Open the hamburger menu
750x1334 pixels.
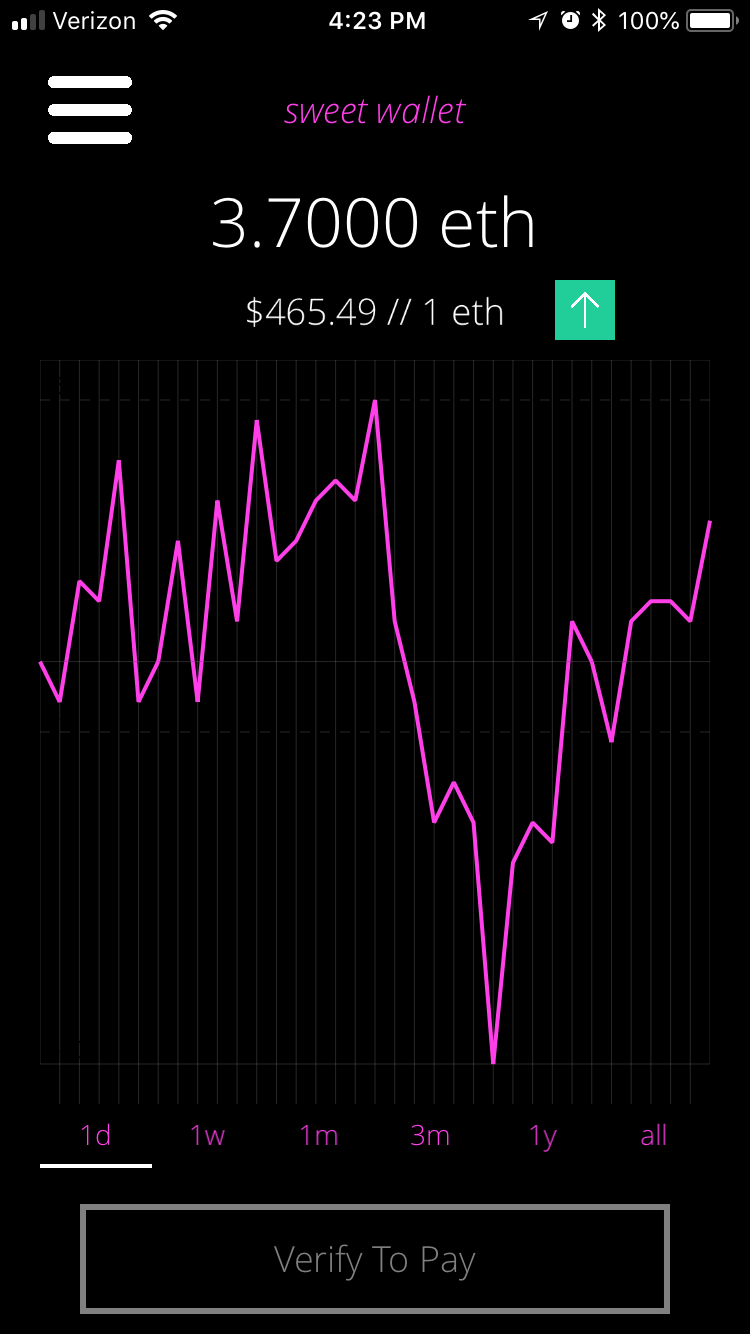tap(90, 110)
